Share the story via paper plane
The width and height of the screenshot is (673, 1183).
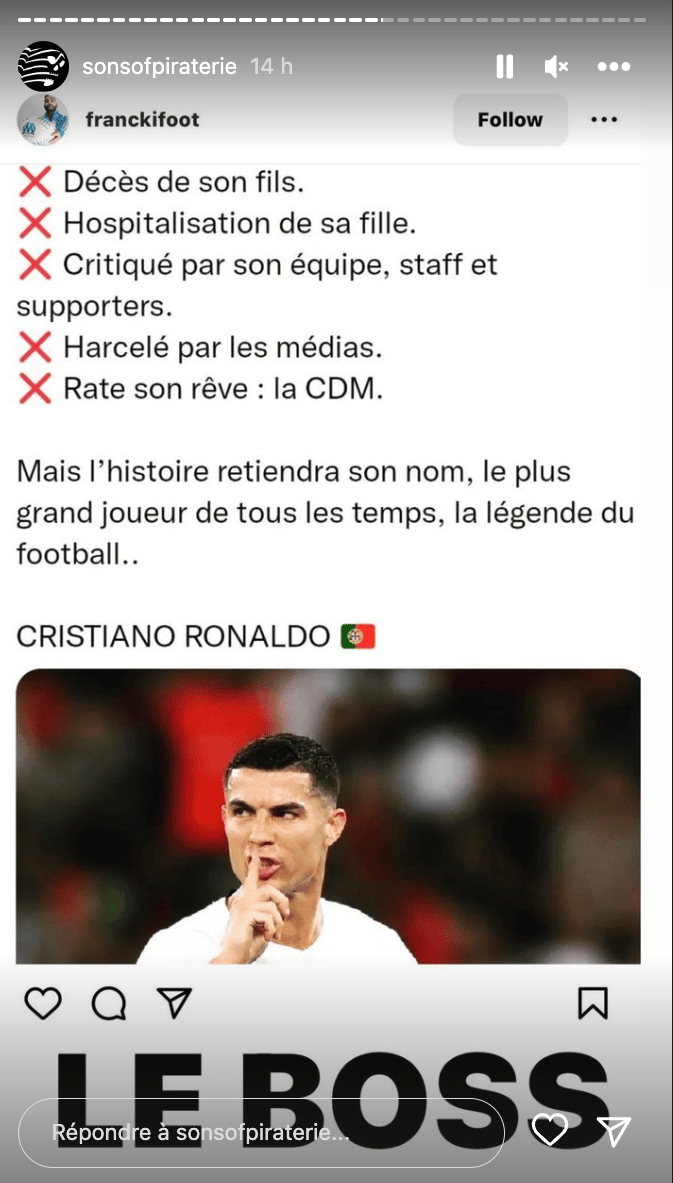pos(613,1130)
